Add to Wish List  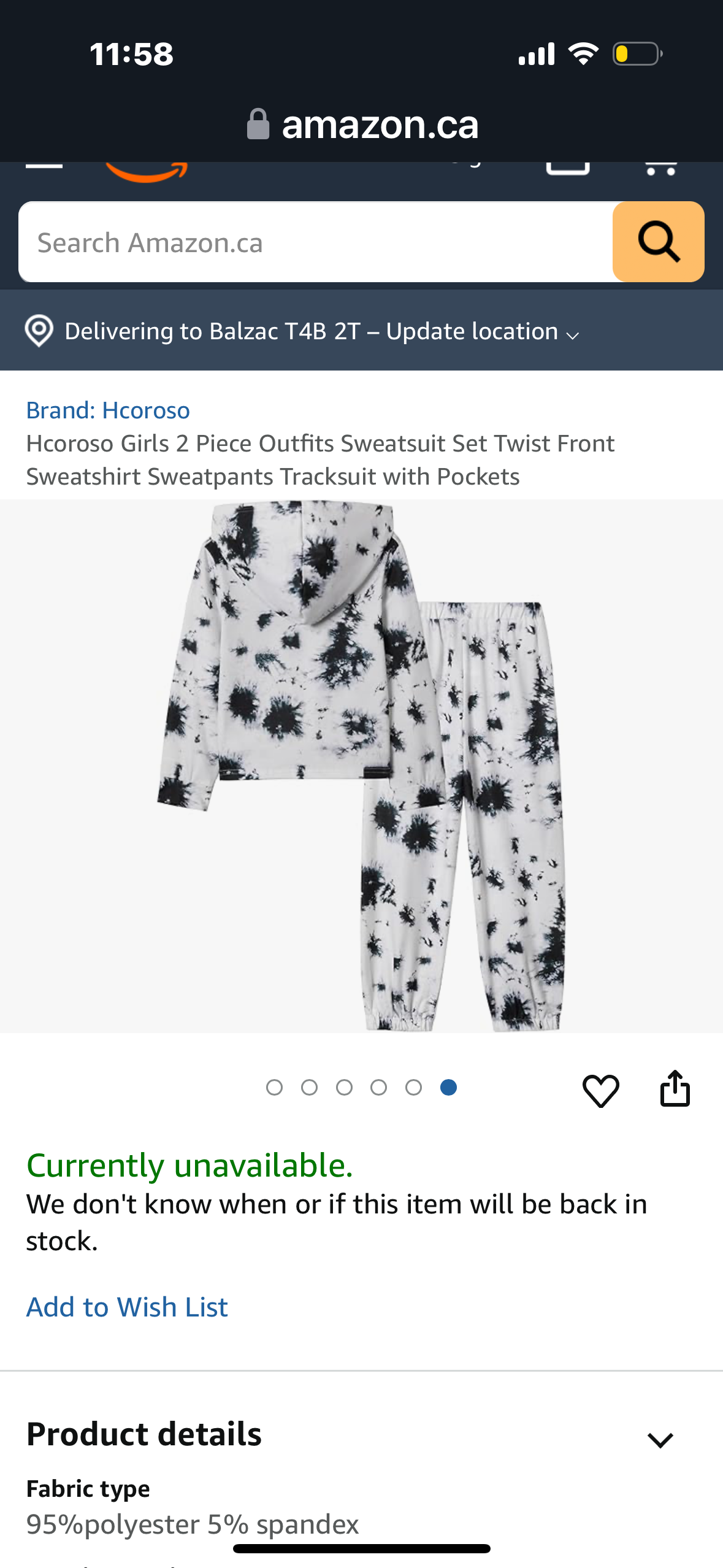pos(127,1307)
